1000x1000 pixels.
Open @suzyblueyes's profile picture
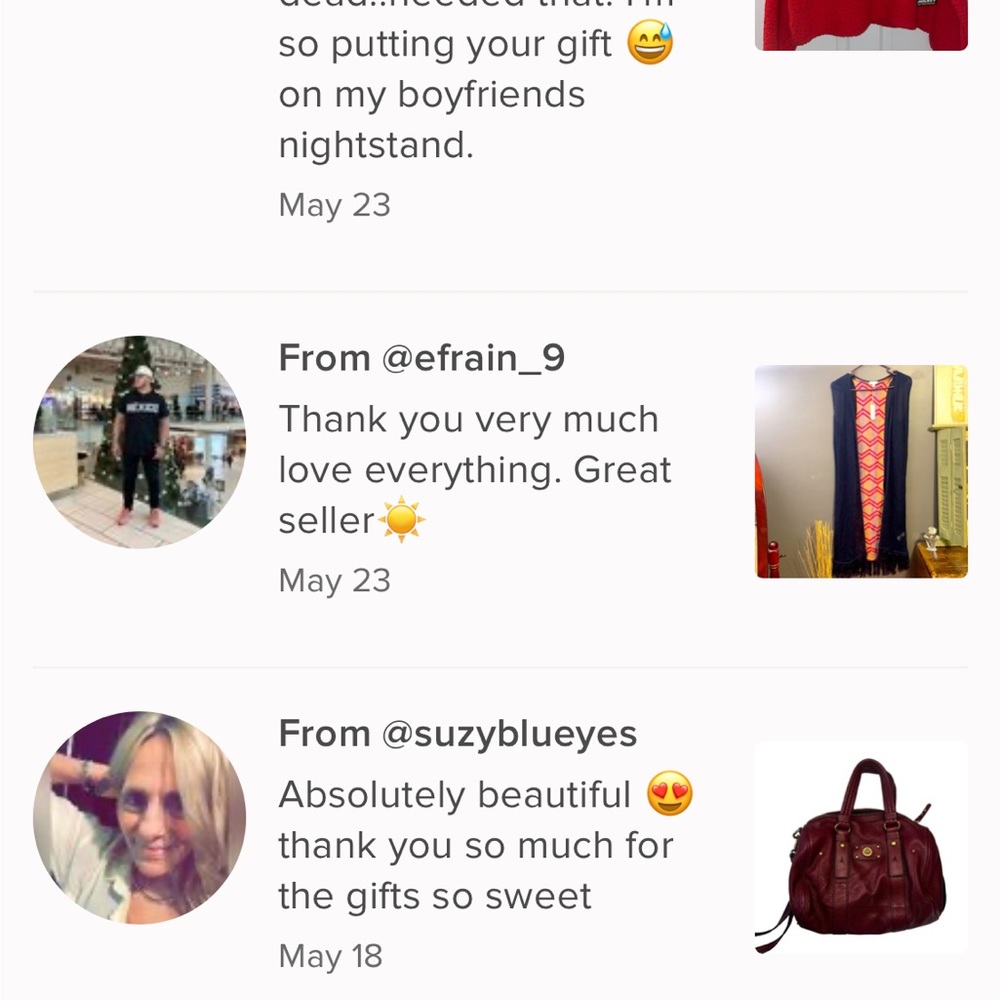[x=139, y=817]
